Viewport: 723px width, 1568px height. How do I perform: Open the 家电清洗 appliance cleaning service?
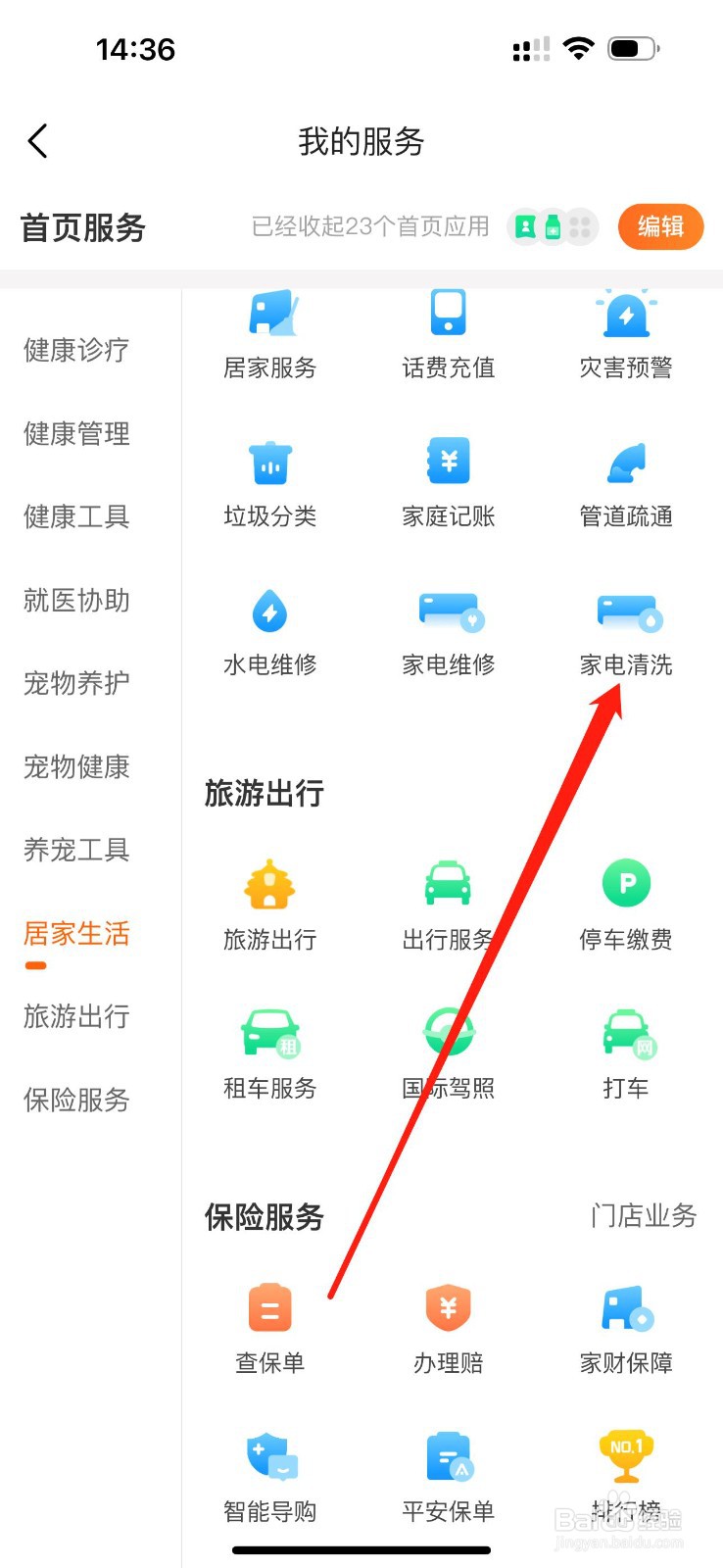click(x=626, y=632)
